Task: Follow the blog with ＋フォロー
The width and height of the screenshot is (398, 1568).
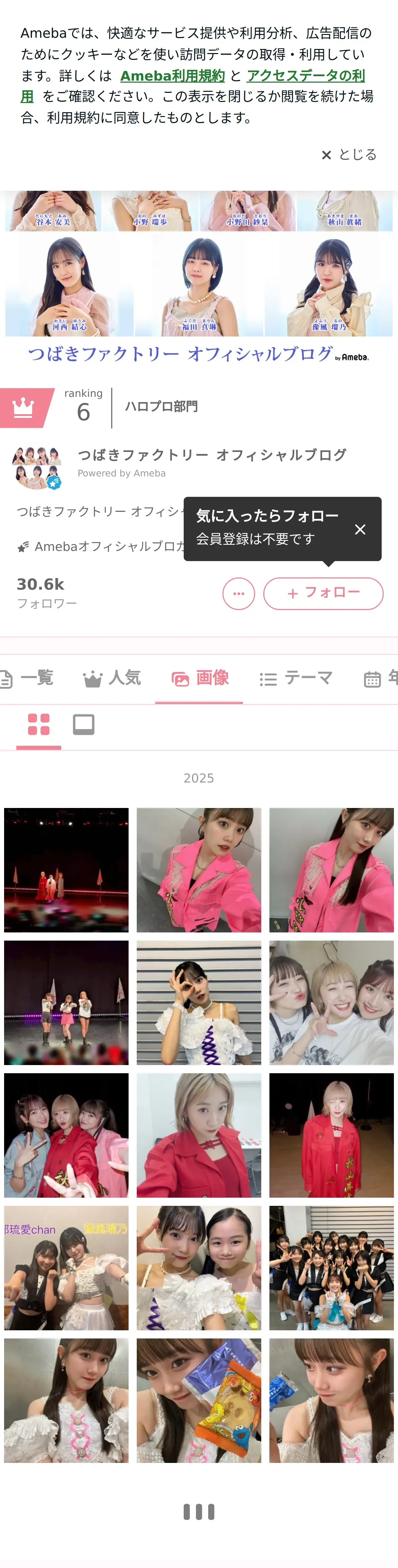Action: tap(322, 593)
